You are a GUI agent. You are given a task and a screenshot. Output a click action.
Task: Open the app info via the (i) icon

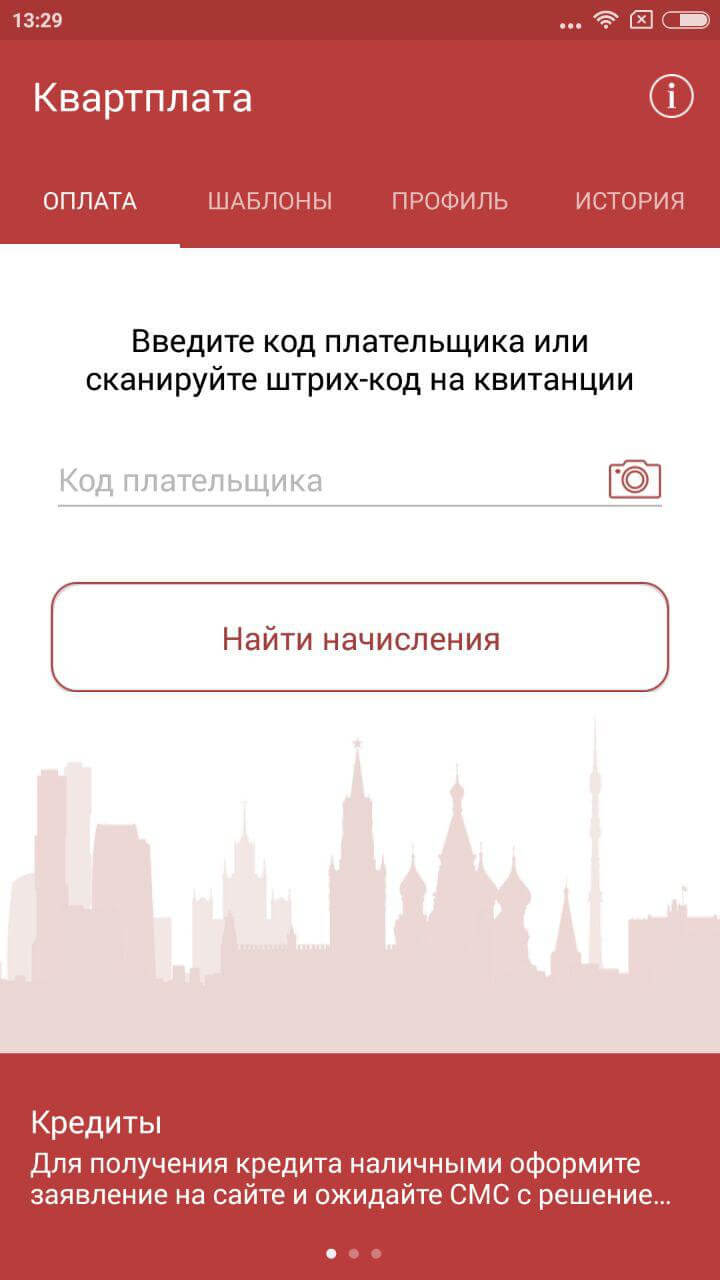(669, 97)
